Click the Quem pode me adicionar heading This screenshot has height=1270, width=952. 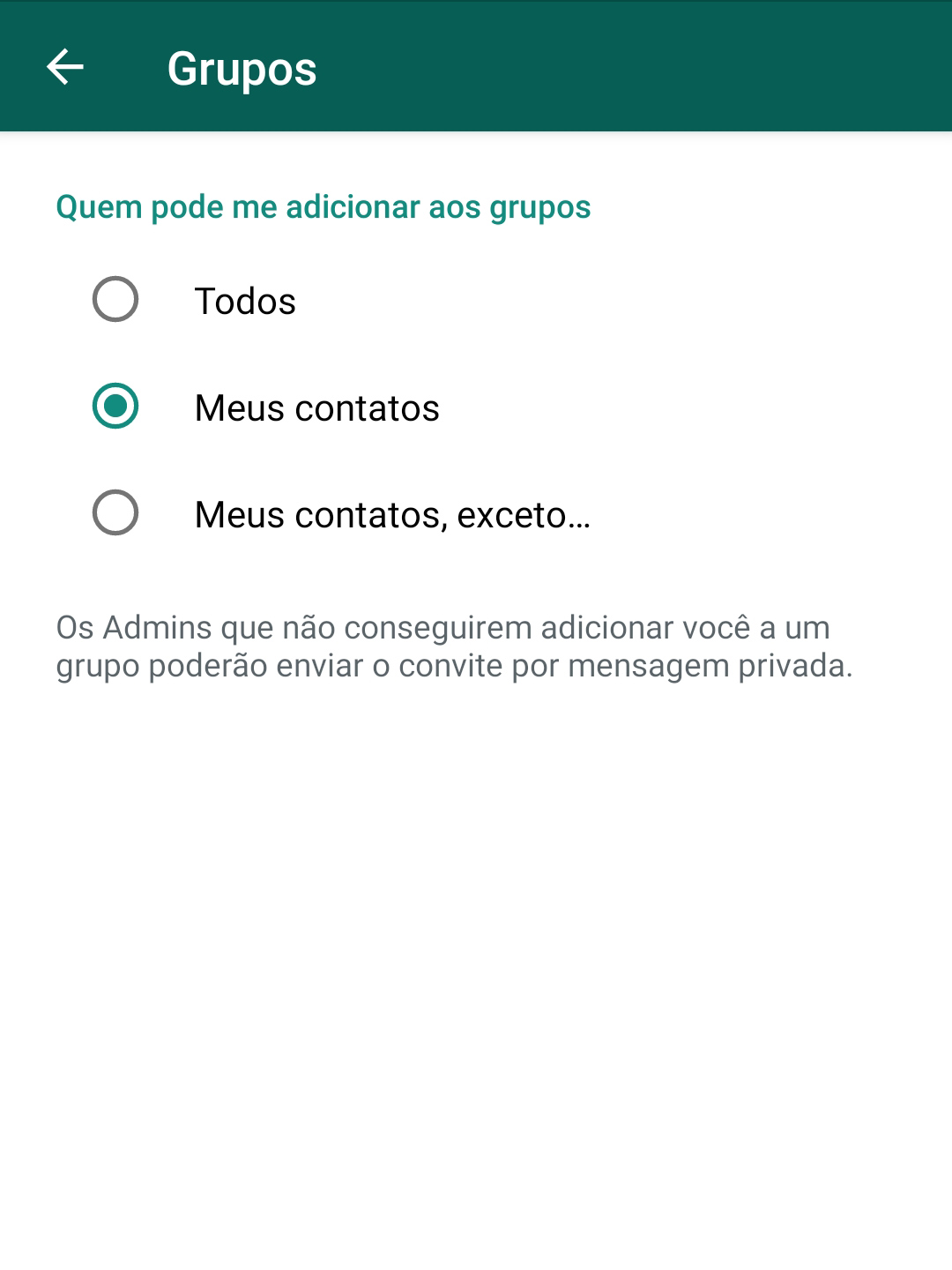tap(324, 206)
